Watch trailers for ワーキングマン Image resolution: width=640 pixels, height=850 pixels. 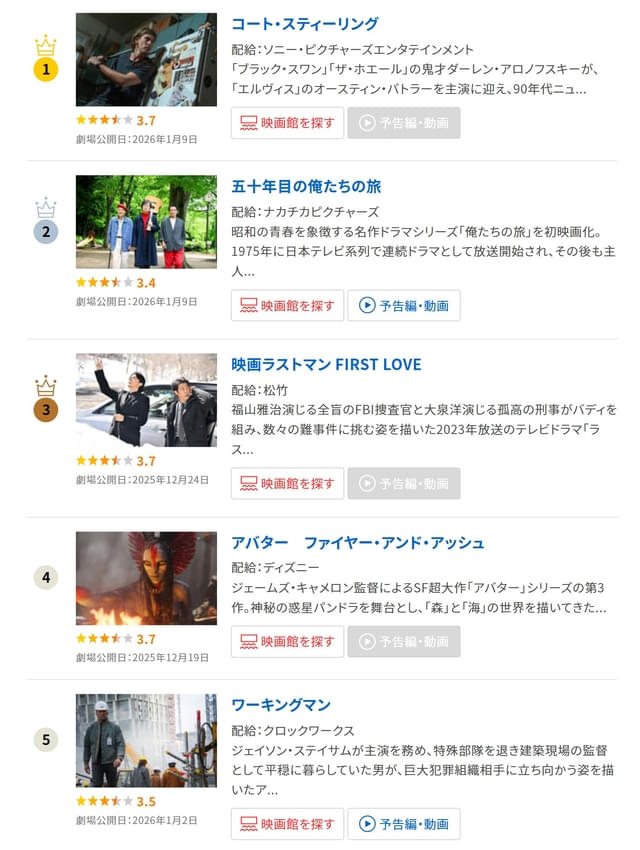tap(404, 824)
